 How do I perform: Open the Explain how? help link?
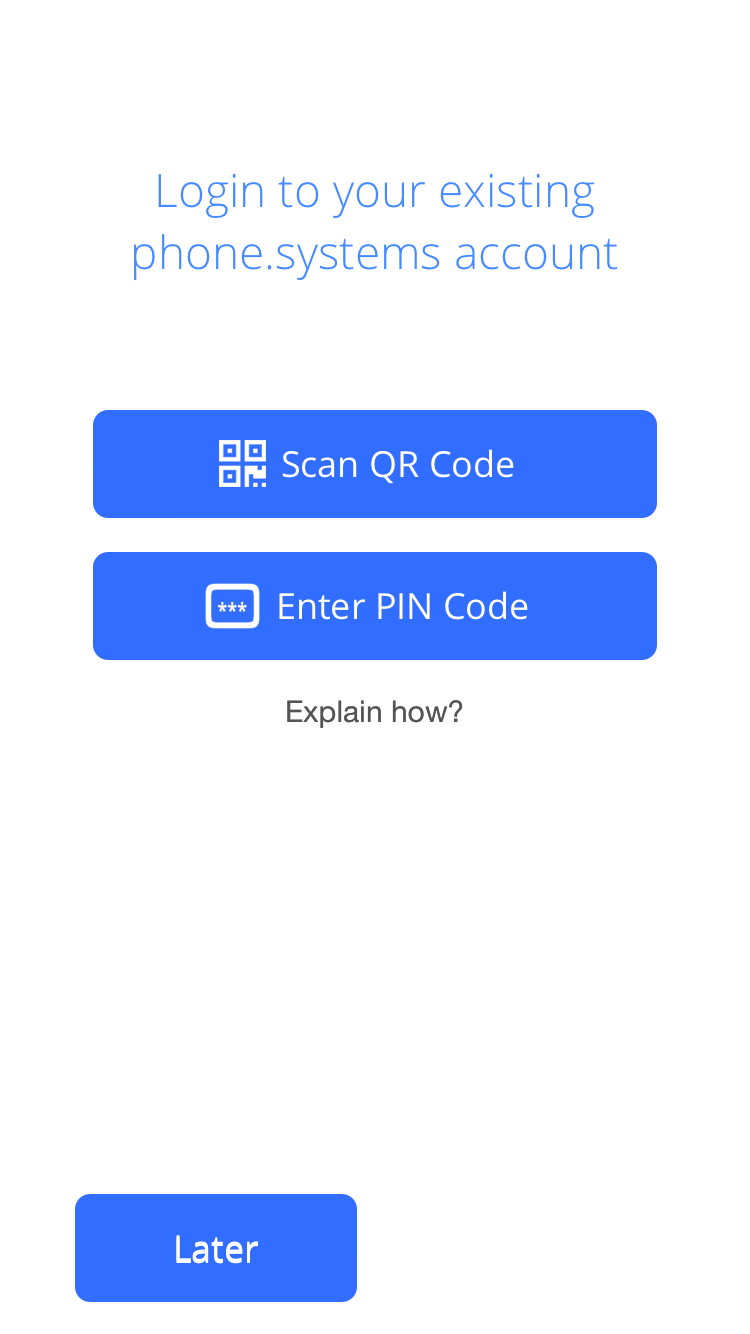pos(374,712)
